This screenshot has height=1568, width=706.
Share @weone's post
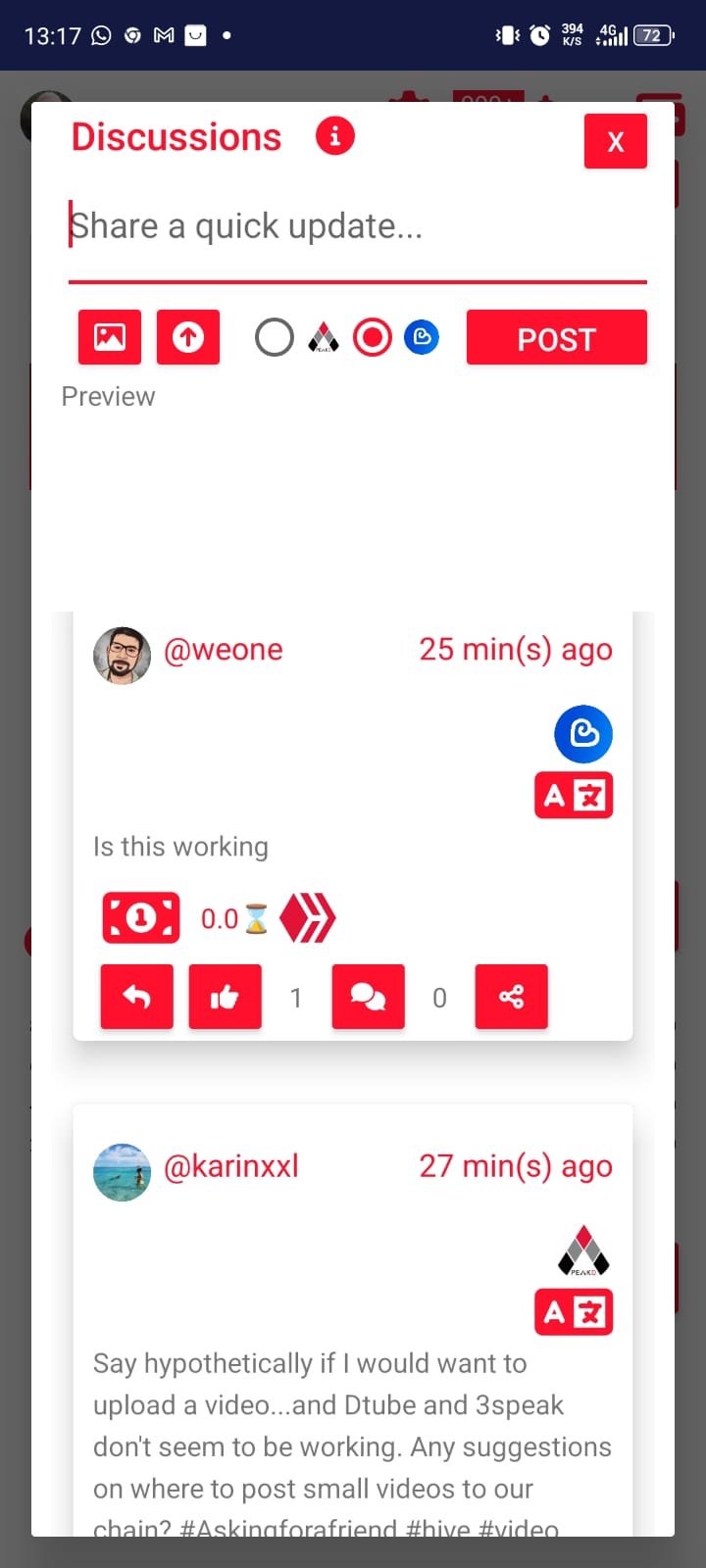pyautogui.click(x=511, y=997)
